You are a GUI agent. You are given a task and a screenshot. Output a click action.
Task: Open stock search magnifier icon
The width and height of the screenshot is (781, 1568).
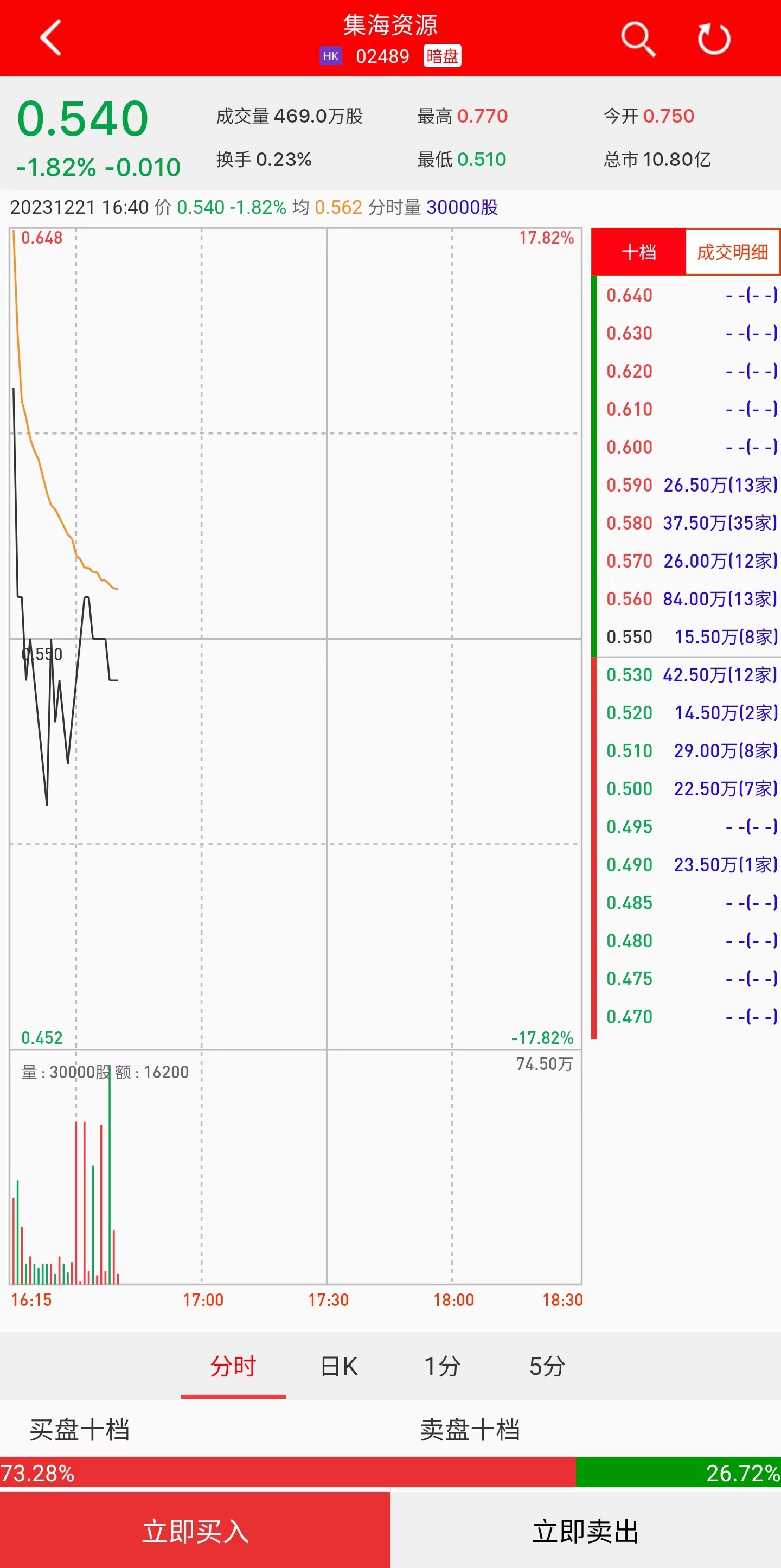tap(637, 39)
